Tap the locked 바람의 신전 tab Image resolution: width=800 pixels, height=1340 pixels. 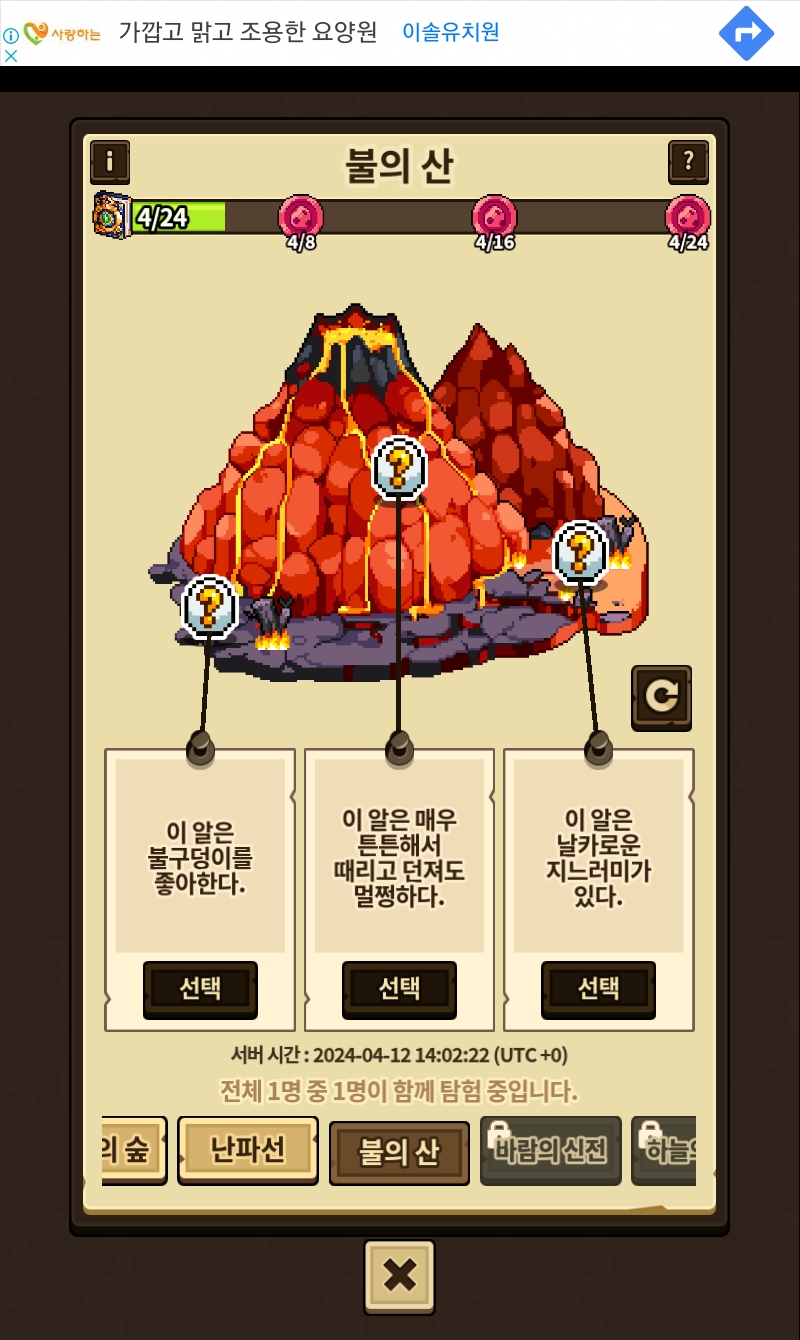coord(551,1151)
